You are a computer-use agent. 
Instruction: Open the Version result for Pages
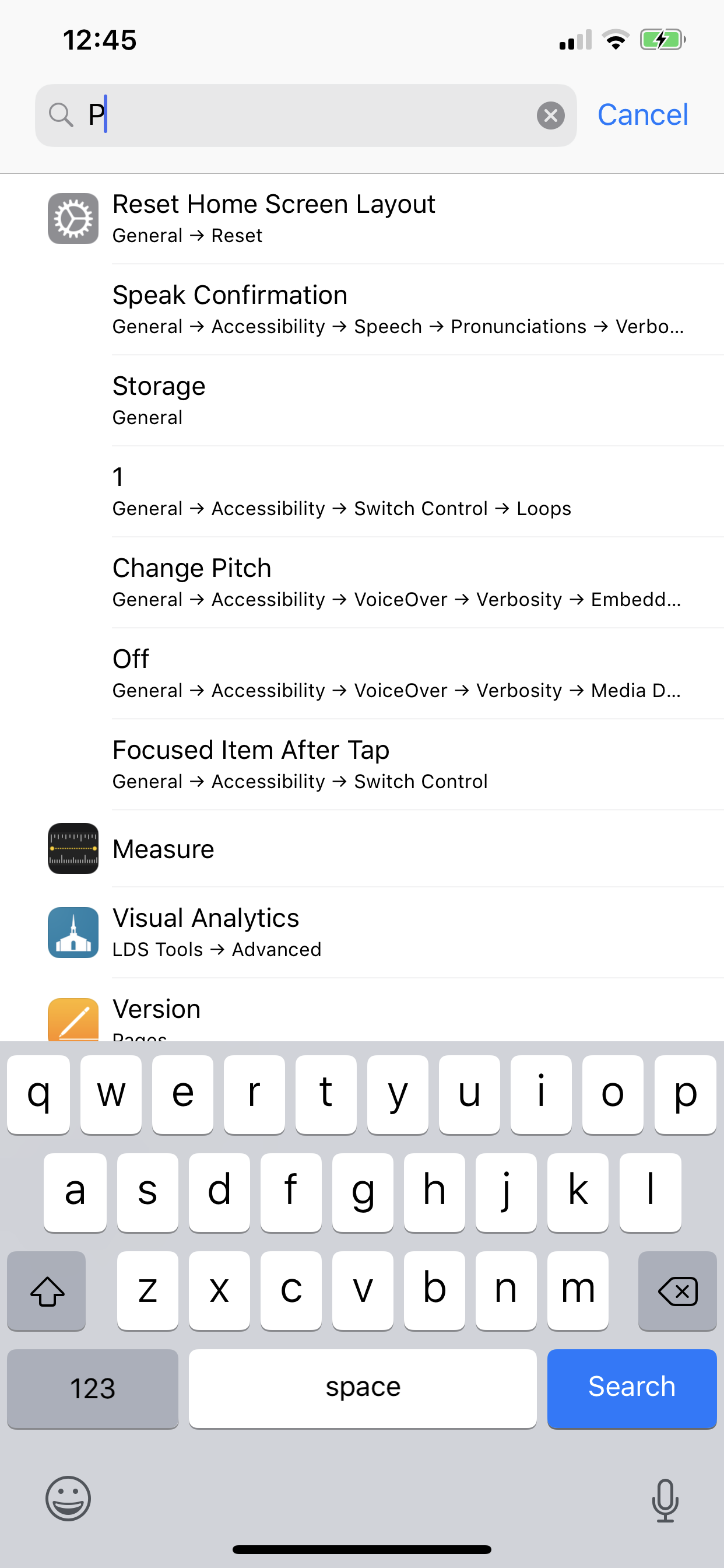[362, 1010]
